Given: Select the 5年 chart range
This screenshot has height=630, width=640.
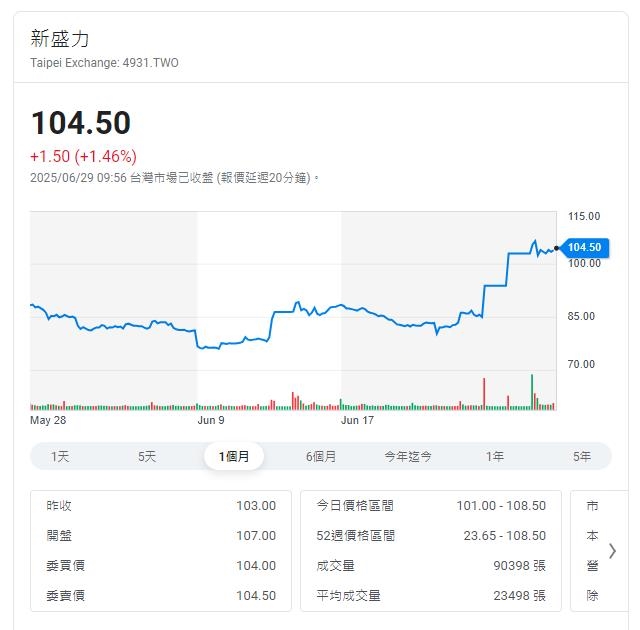Looking at the screenshot, I should [x=582, y=457].
